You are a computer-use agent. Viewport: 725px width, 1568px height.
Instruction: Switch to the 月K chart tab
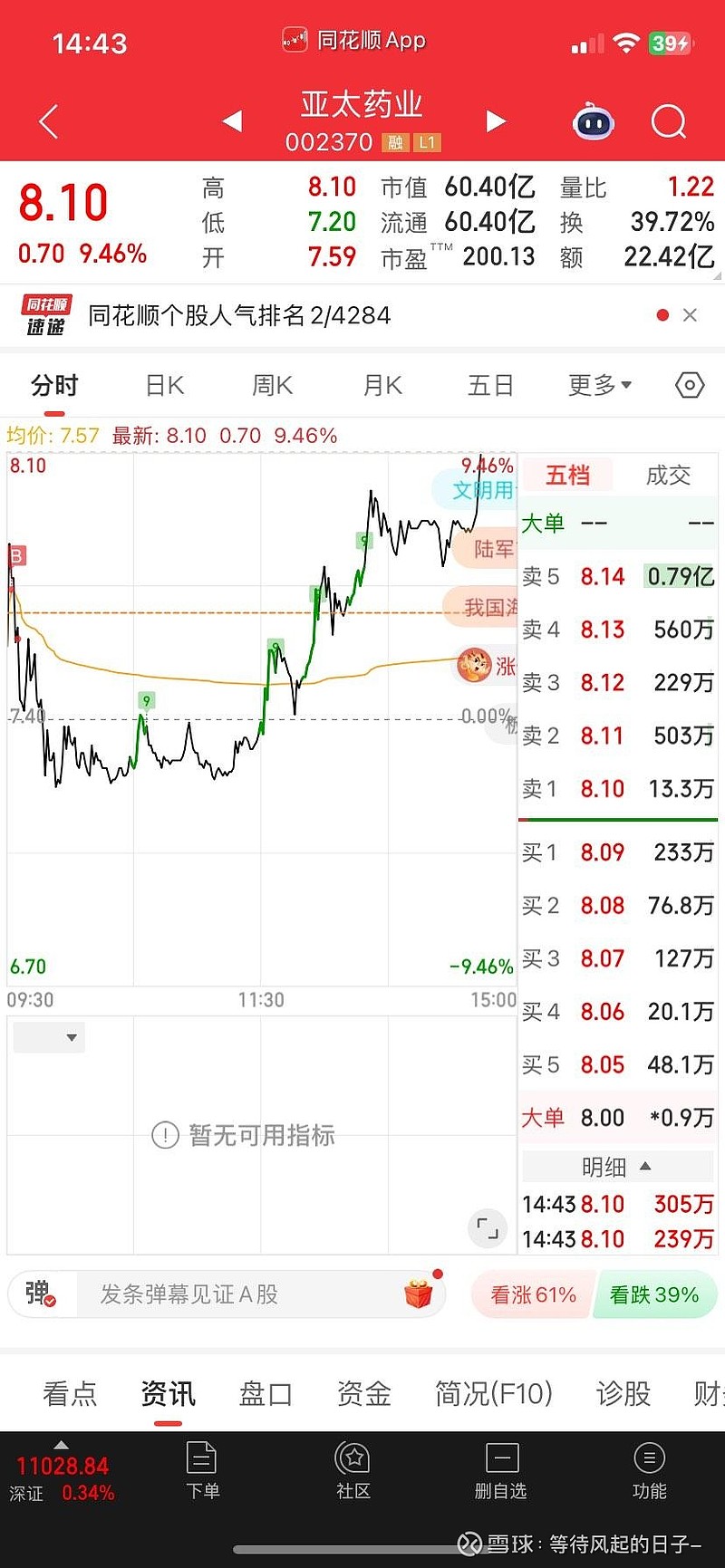pos(382,386)
